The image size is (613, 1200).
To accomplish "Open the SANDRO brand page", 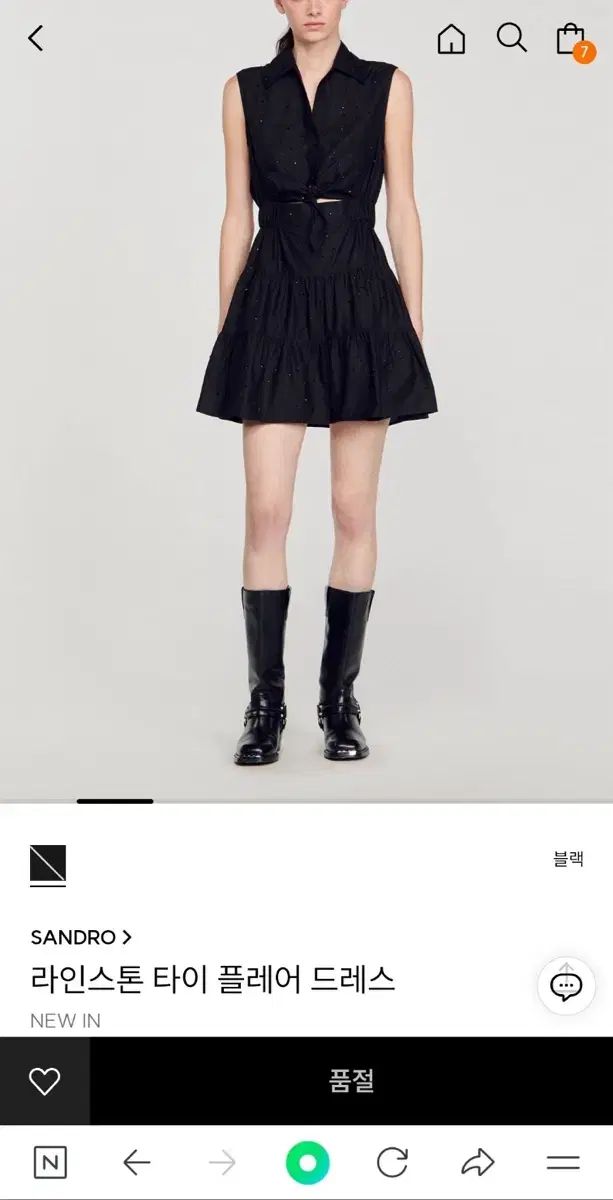I will (81, 937).
